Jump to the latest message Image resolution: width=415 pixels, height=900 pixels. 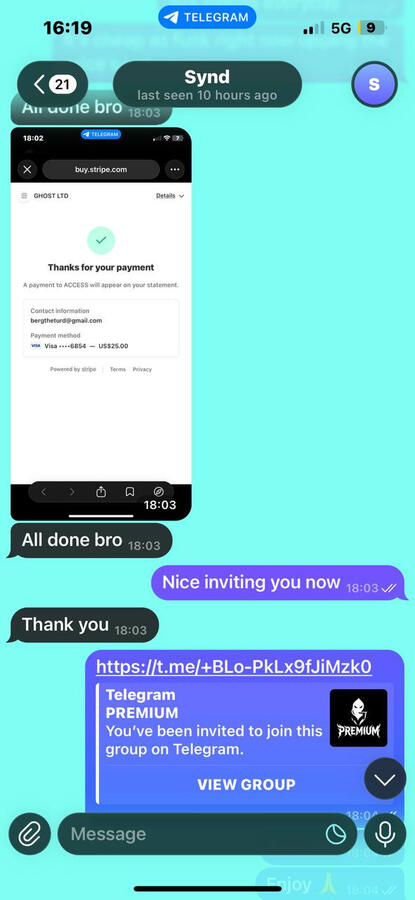coord(385,779)
